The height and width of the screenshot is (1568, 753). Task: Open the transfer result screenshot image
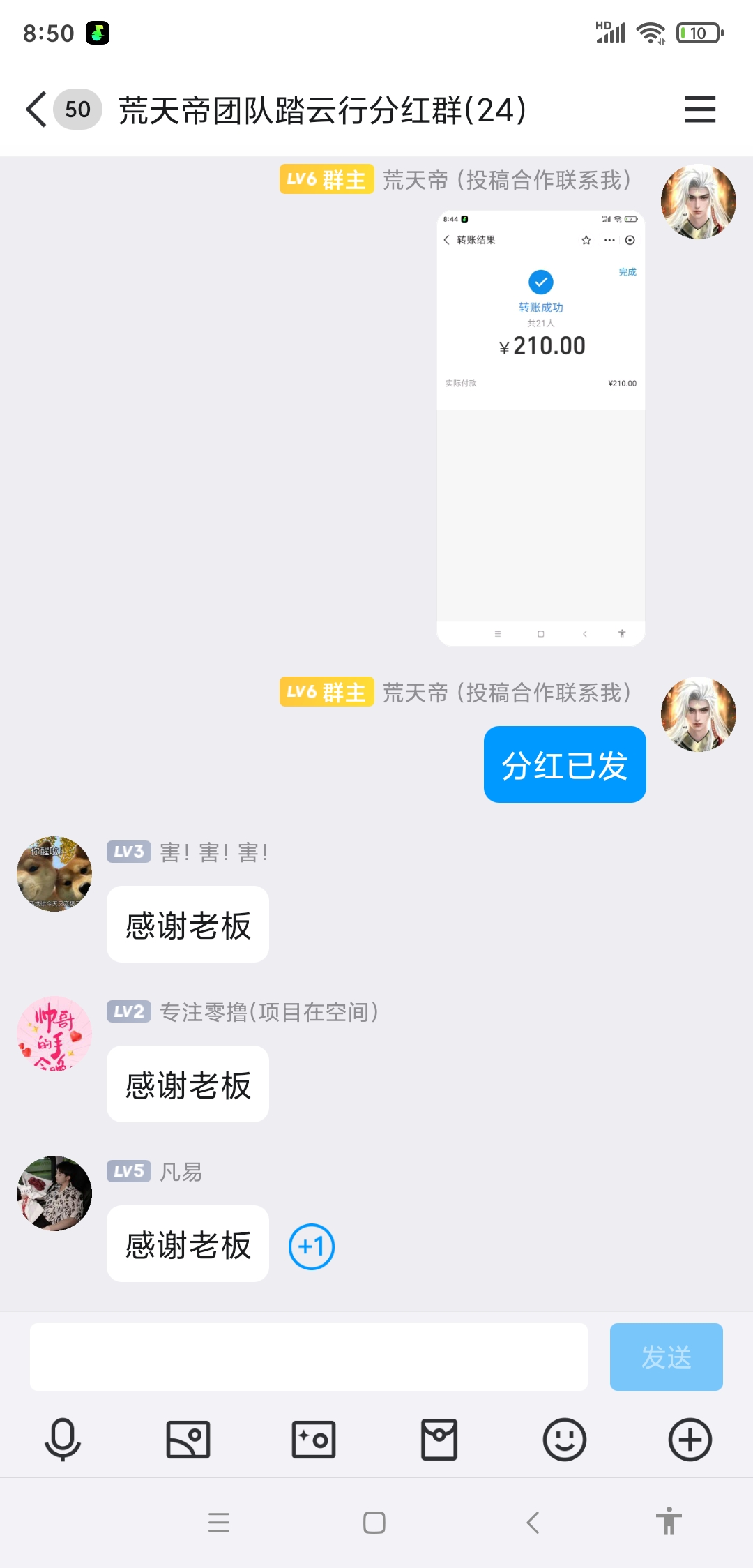click(x=540, y=428)
